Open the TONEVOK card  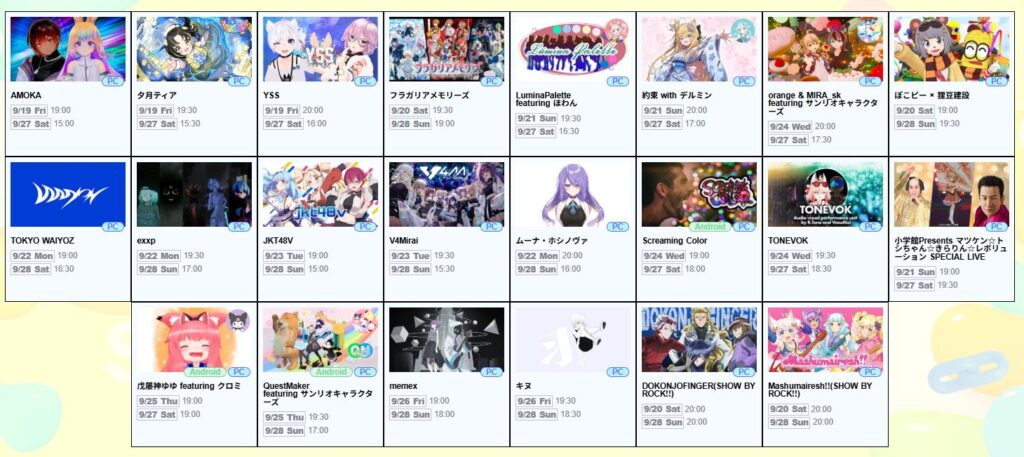[825, 196]
